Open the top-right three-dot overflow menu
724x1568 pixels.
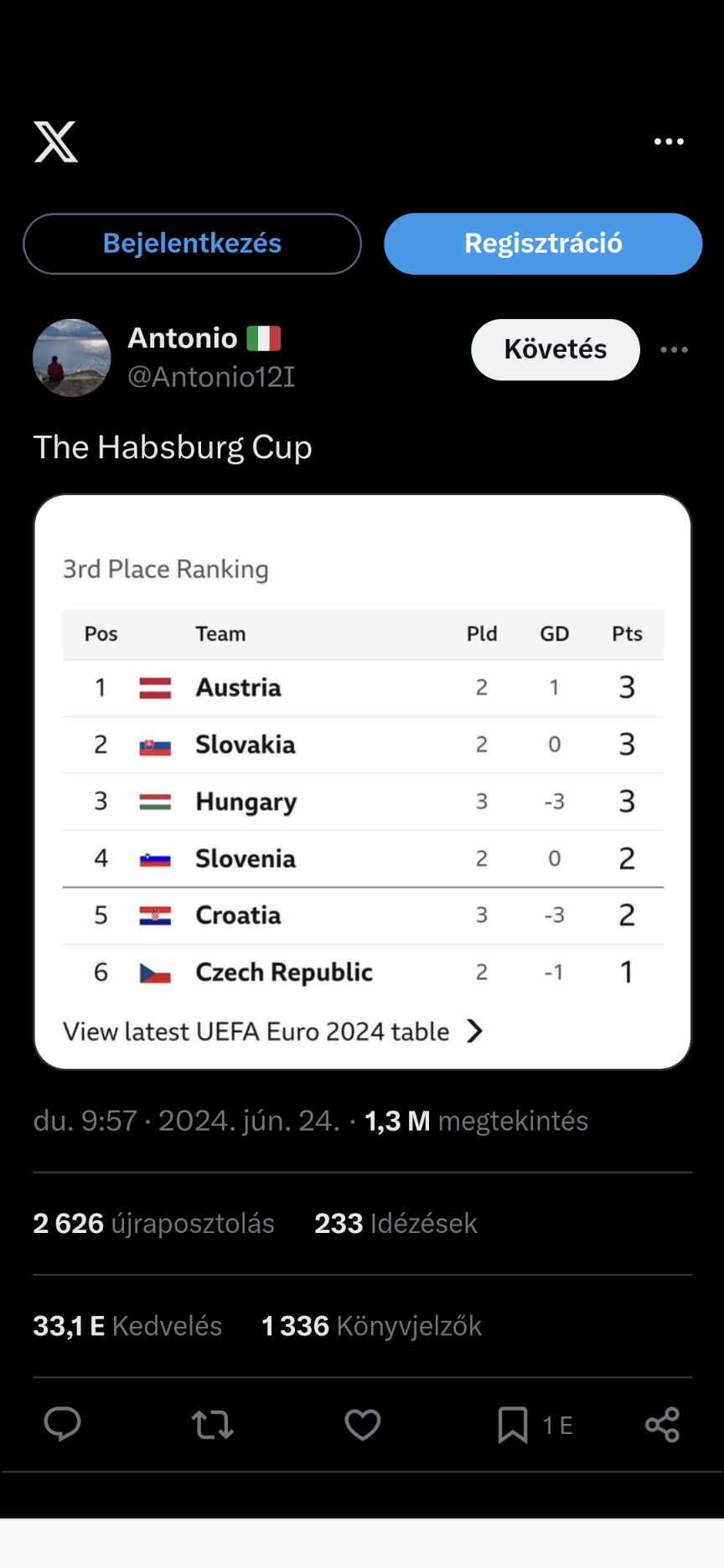pyautogui.click(x=669, y=142)
